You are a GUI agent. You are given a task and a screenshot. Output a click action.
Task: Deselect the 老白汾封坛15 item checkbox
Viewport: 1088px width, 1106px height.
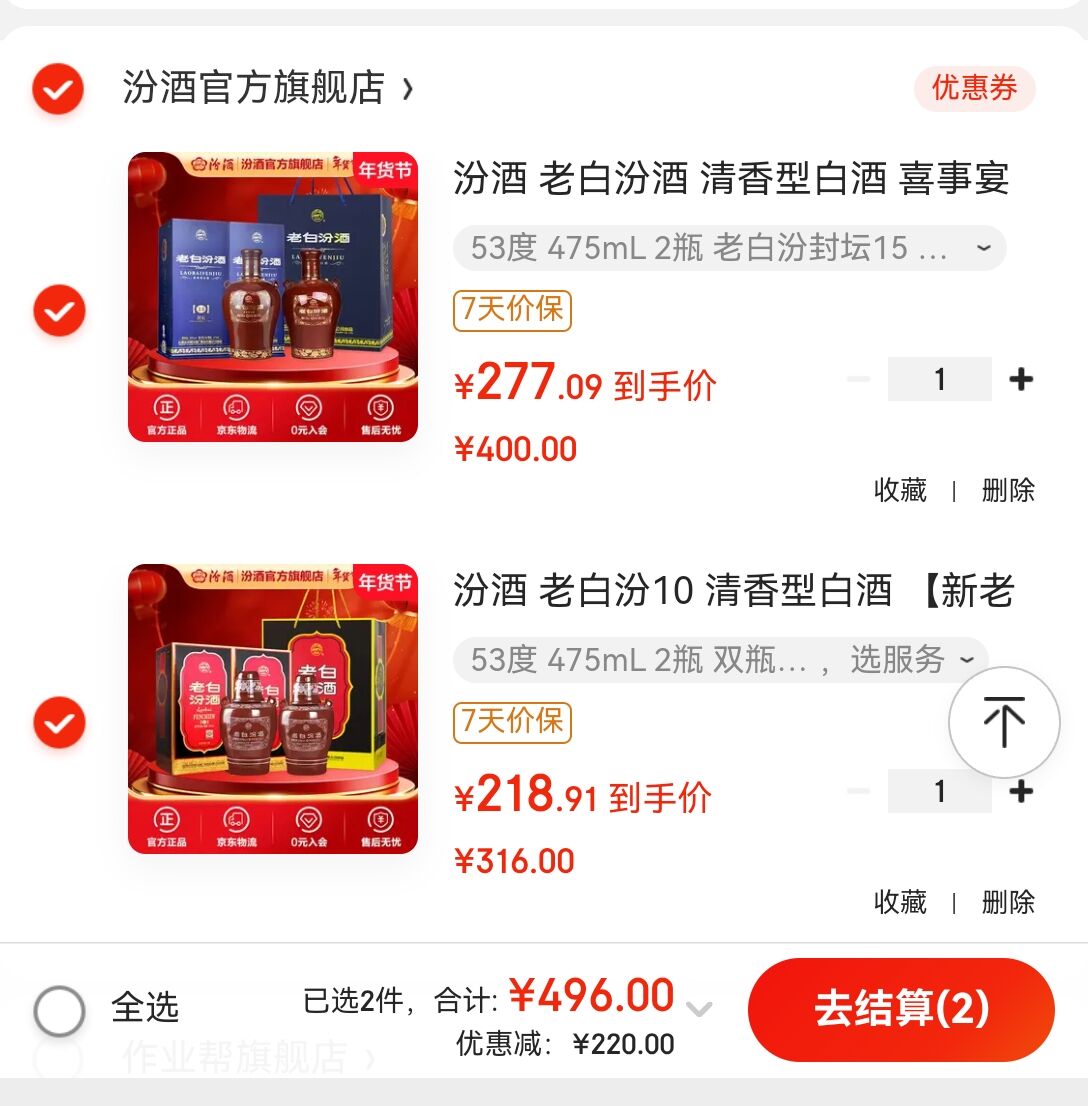point(59,311)
